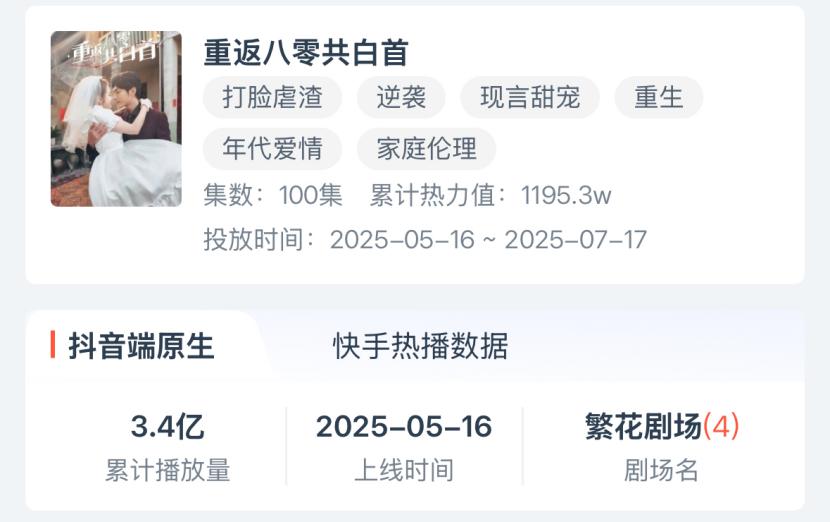
Task: Open the 家庭伦理 tag
Action: (x=426, y=150)
